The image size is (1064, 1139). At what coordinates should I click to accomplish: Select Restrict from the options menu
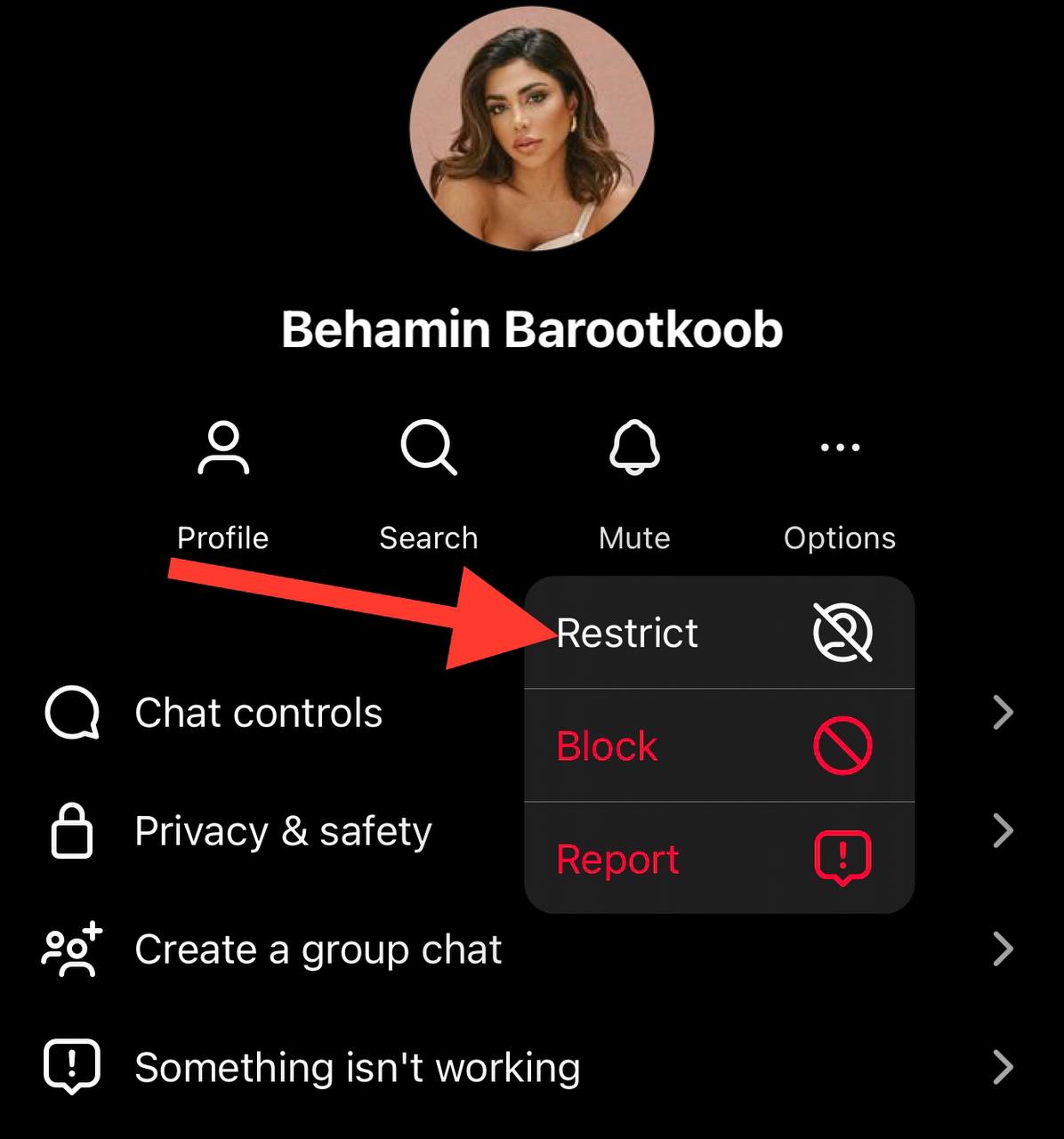click(627, 634)
